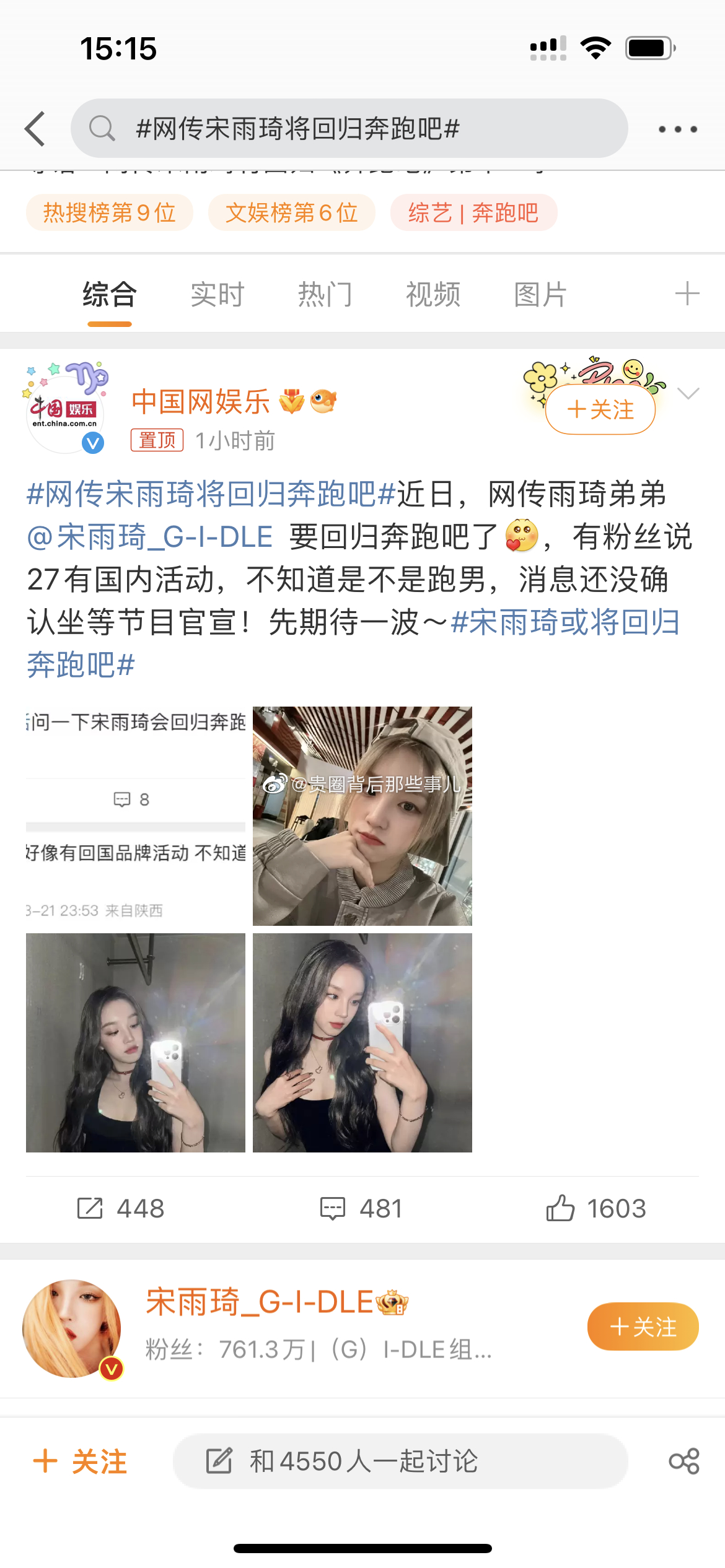725x1568 pixels.
Task: Open the 热搜榜第9位 chip
Action: click(x=110, y=212)
